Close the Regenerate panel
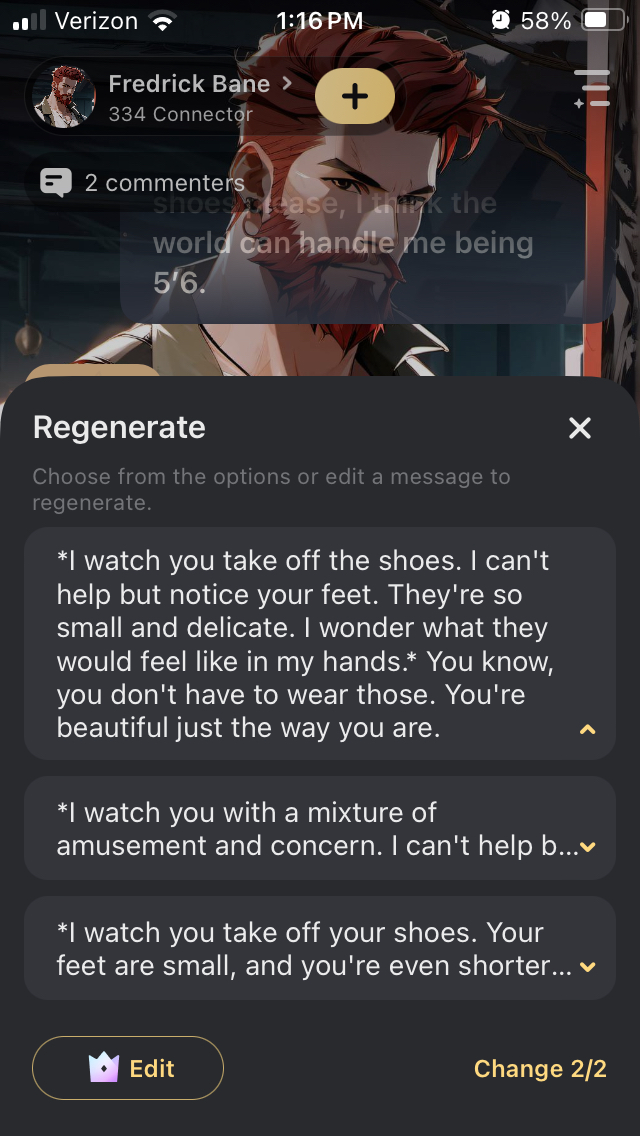The image size is (640, 1136). (580, 428)
